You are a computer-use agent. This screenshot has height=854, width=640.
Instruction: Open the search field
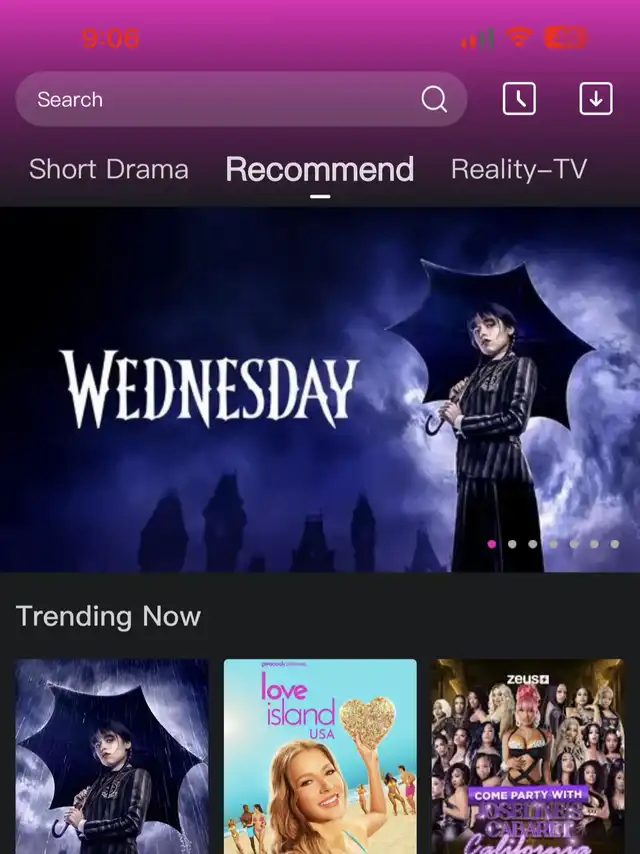click(220, 99)
